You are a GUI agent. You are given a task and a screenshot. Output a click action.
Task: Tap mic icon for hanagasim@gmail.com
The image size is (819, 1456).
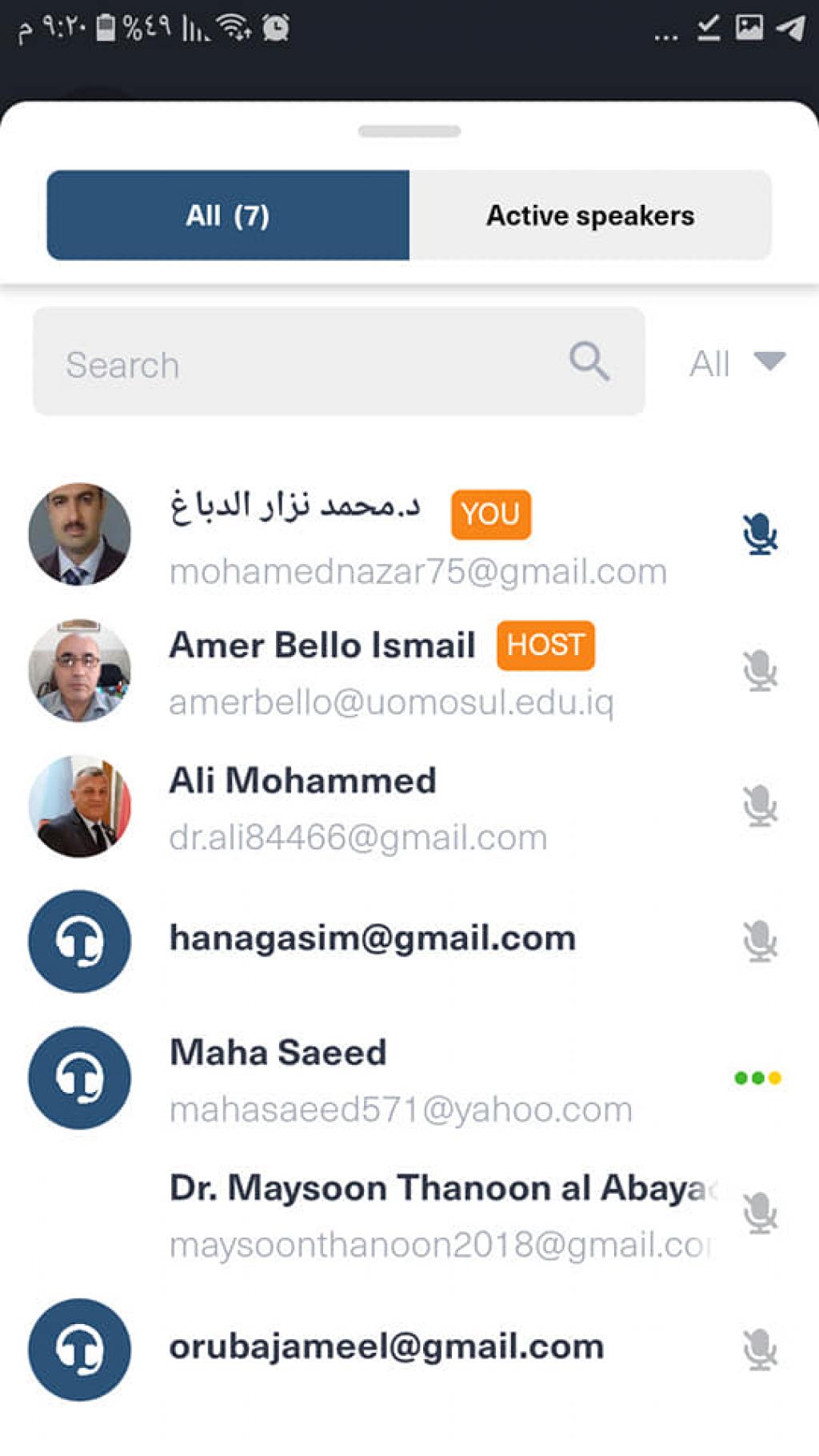pos(759,941)
